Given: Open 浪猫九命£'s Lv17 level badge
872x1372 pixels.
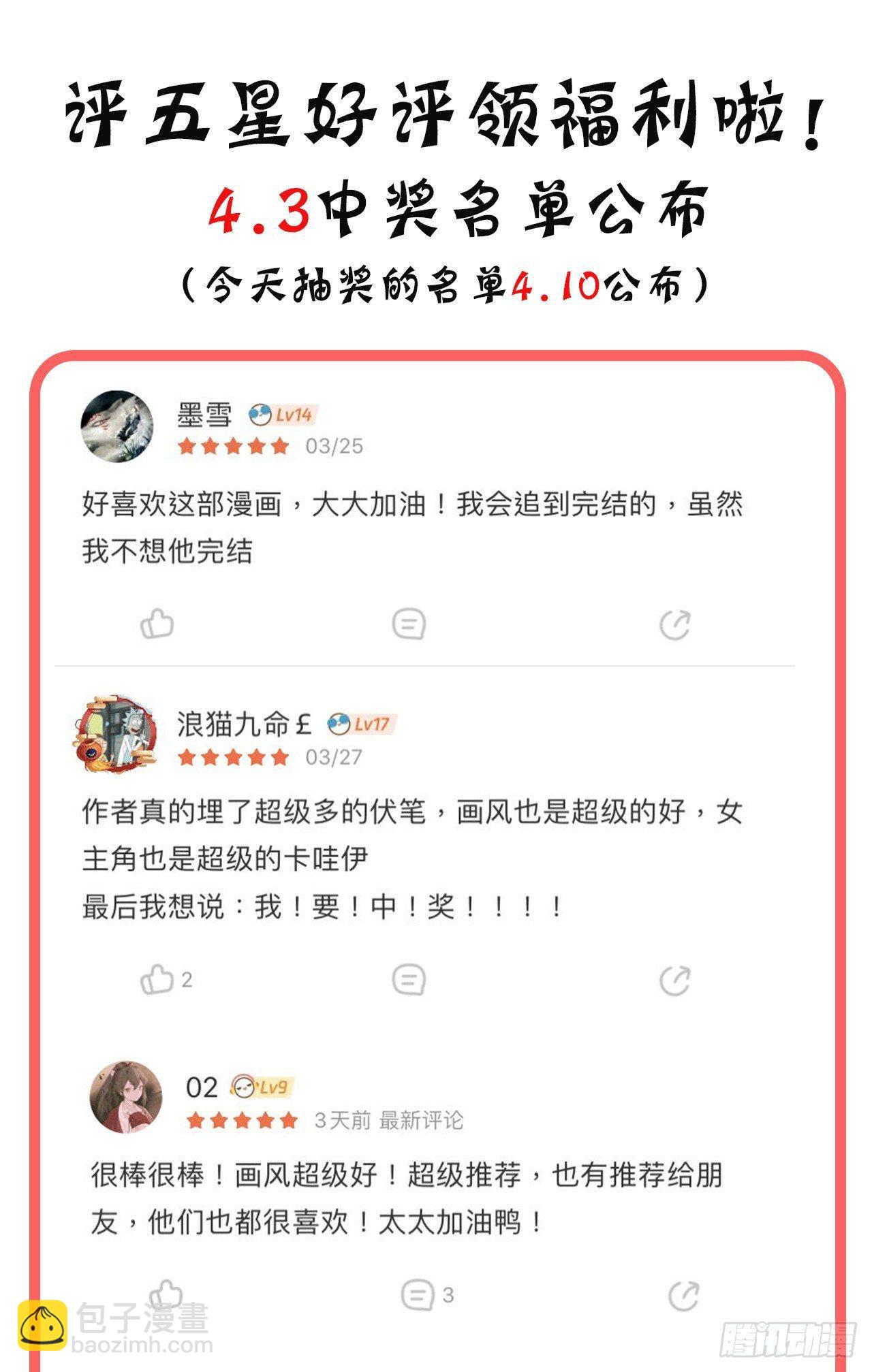Looking at the screenshot, I should 362,725.
